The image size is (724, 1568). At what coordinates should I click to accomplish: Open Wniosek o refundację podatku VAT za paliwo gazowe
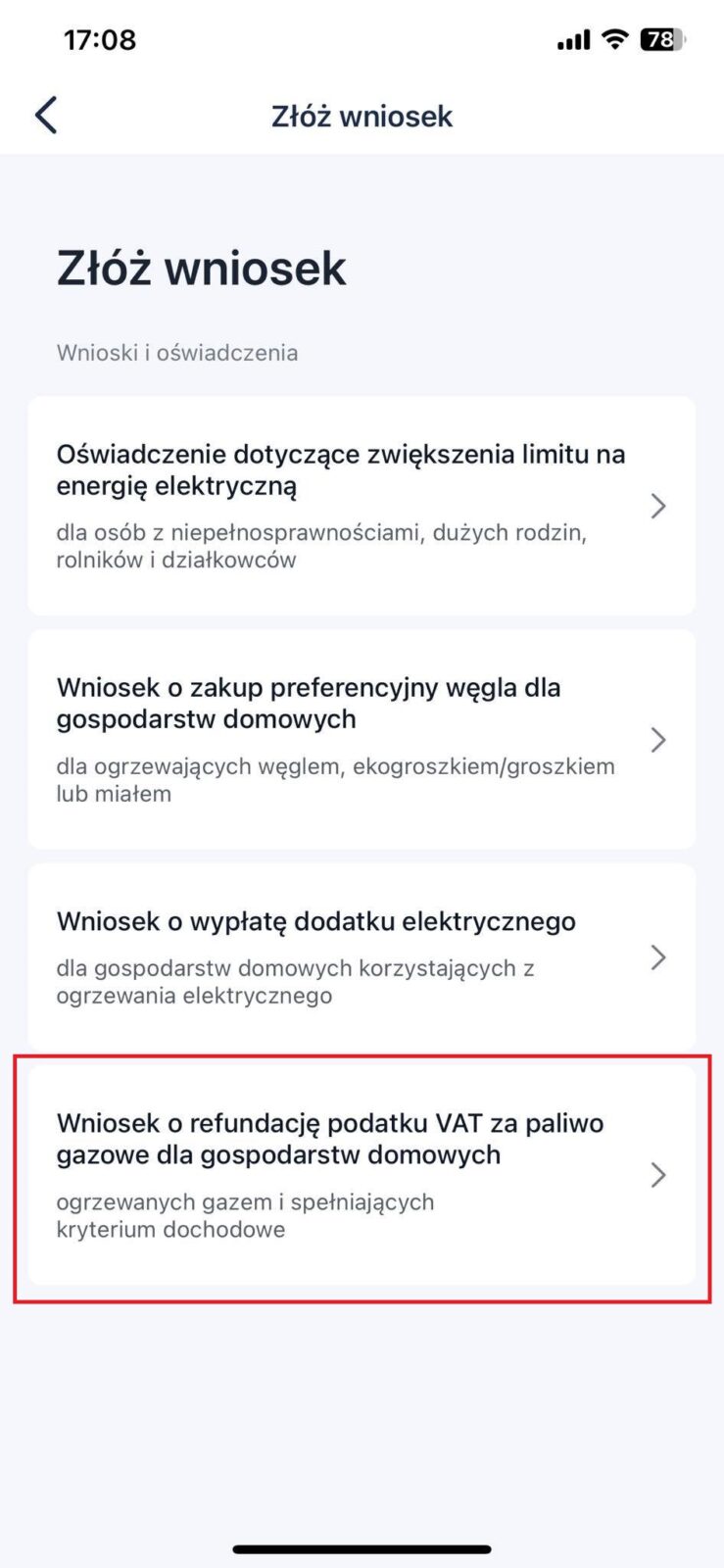[x=362, y=1175]
